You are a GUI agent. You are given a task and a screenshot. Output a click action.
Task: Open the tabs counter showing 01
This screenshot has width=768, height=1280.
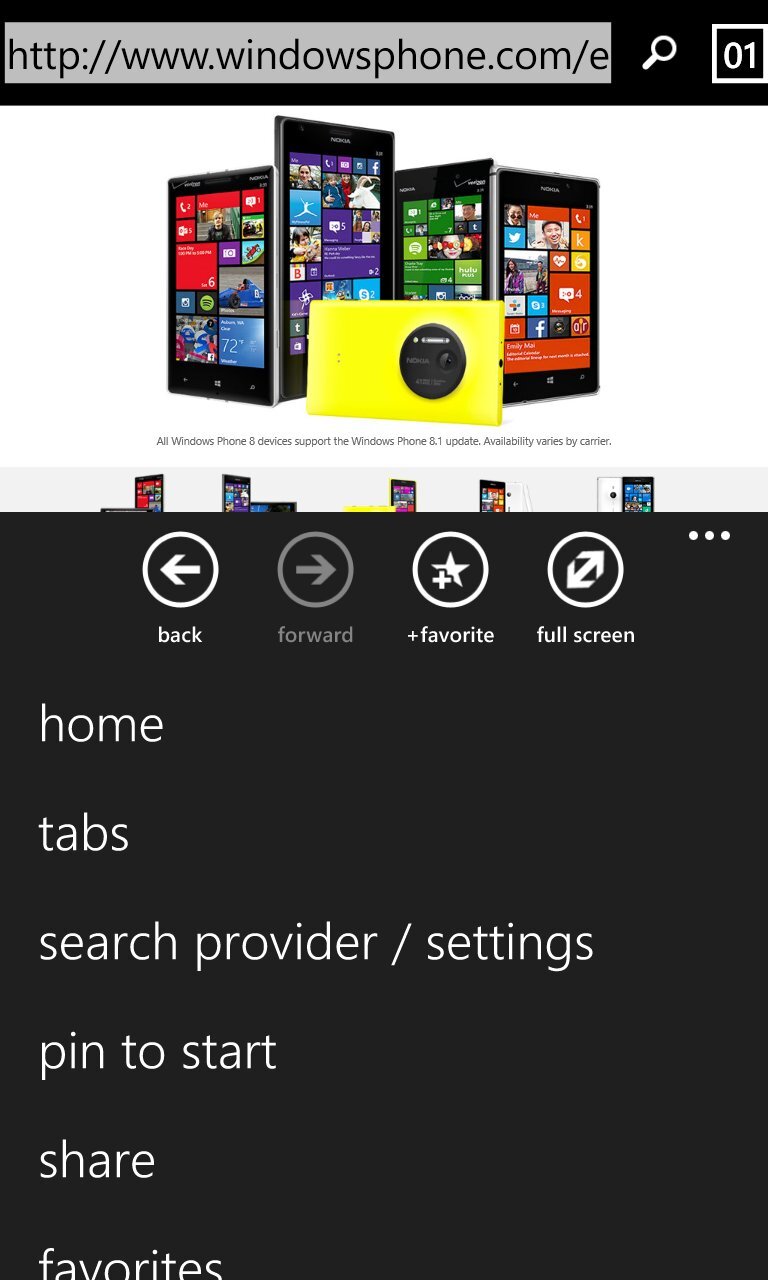pos(739,54)
